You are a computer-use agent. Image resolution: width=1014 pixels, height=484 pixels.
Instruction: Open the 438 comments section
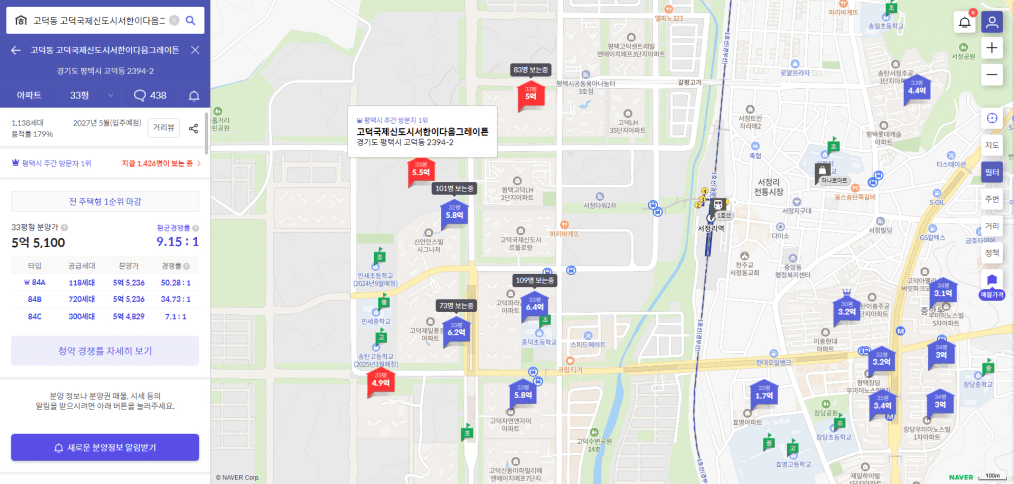150,95
